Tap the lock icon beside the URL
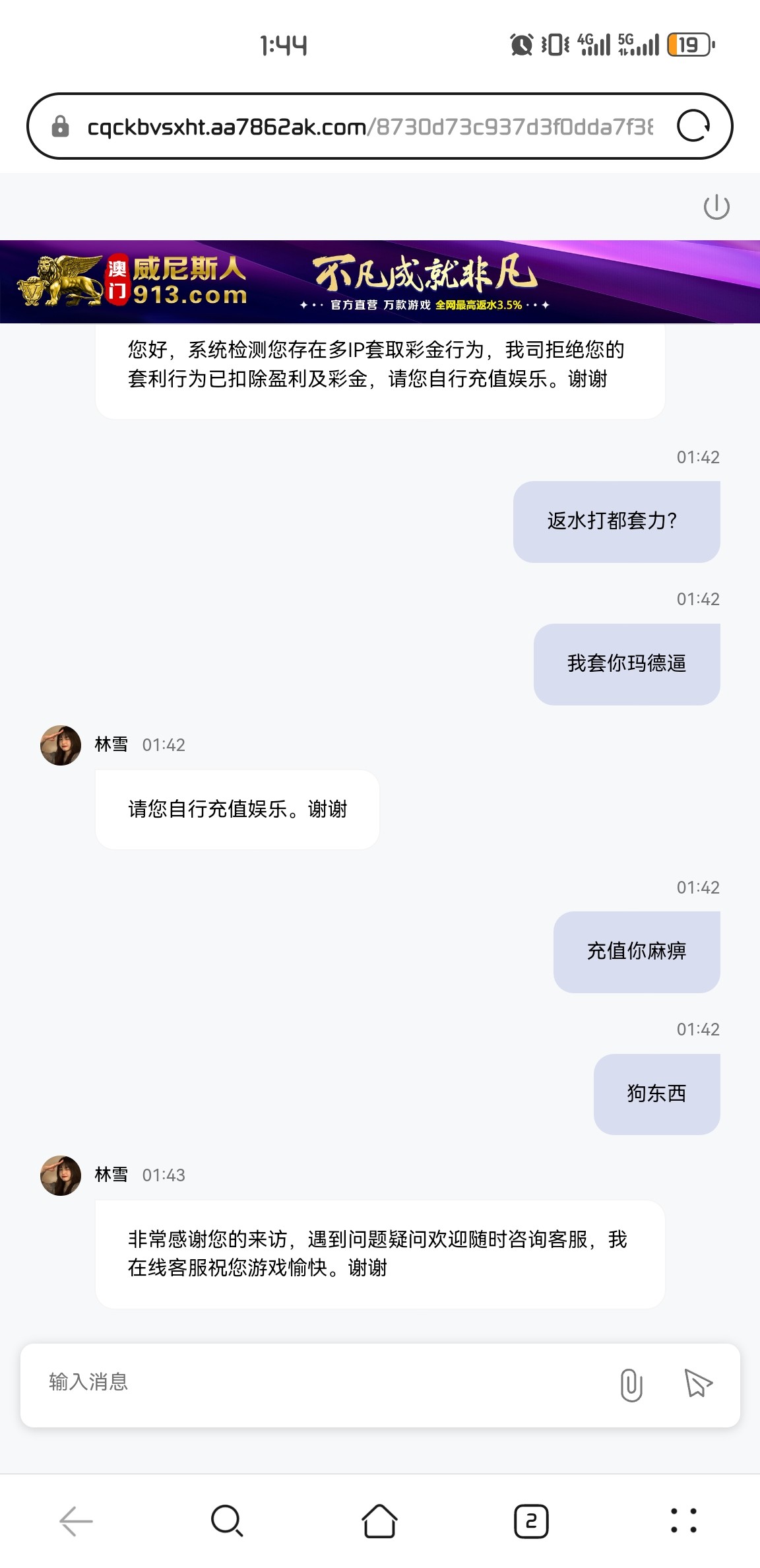The height and width of the screenshot is (1568, 760). (59, 127)
